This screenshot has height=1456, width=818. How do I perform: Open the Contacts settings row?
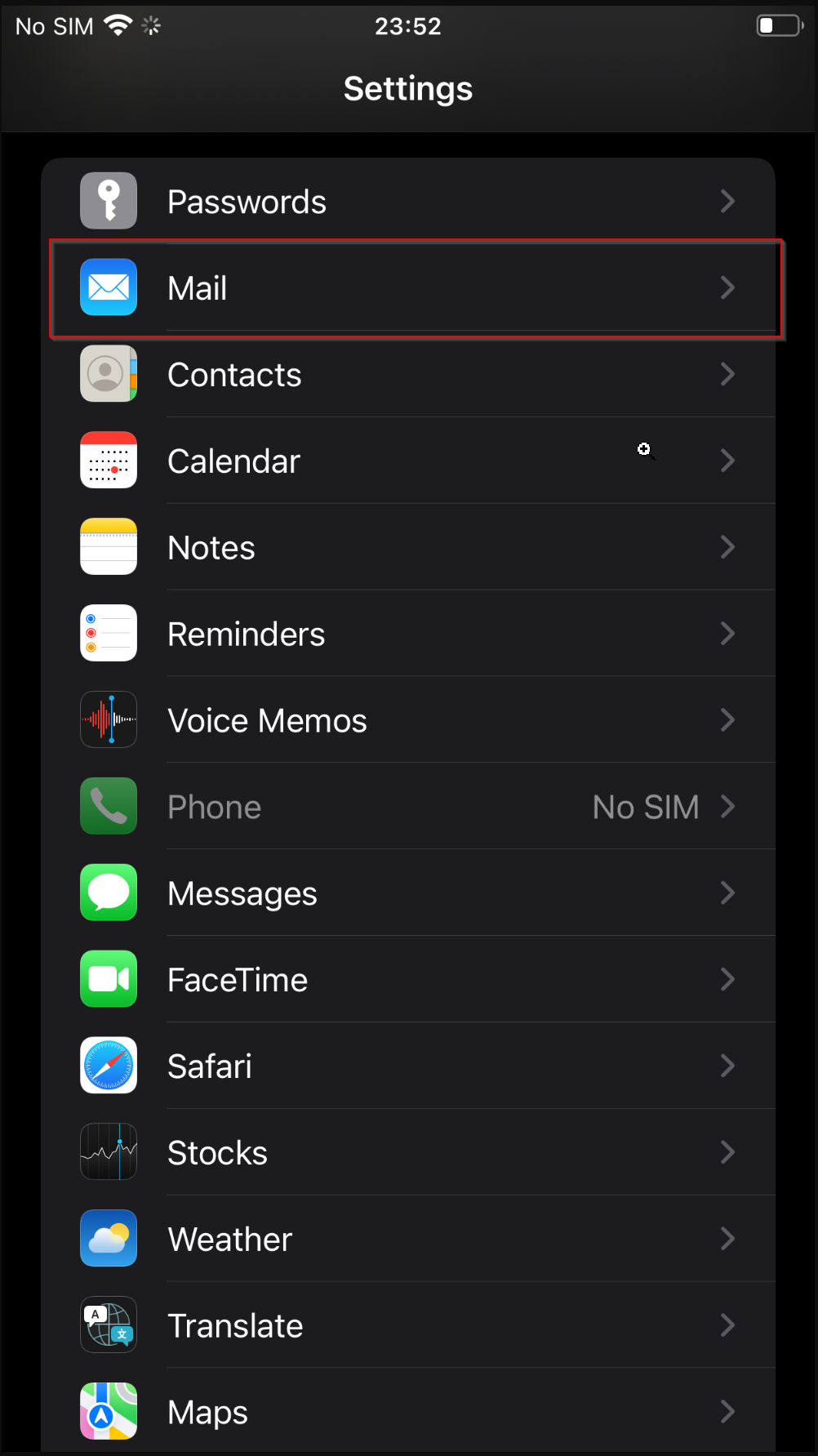408,375
